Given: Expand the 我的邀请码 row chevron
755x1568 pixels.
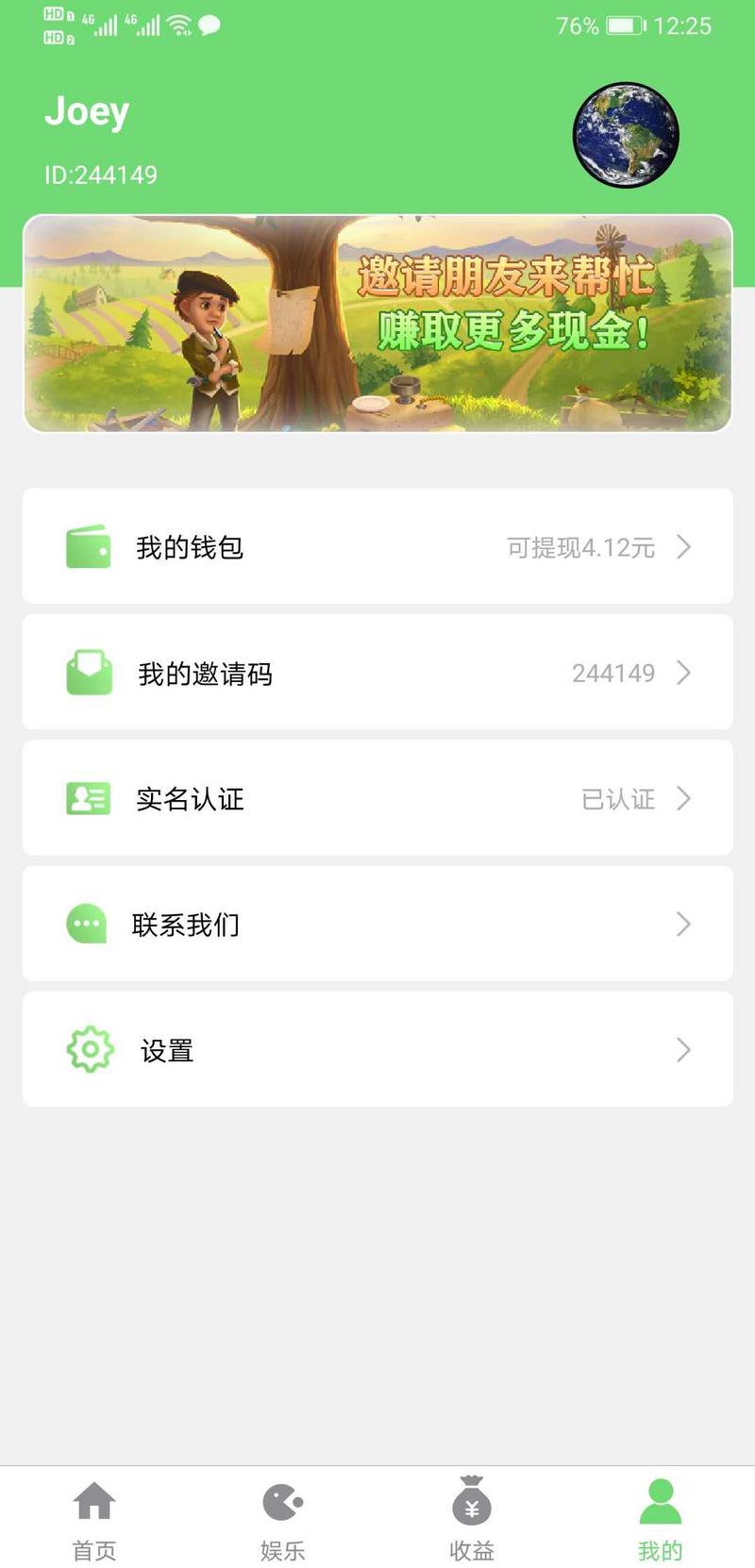Looking at the screenshot, I should coord(683,673).
